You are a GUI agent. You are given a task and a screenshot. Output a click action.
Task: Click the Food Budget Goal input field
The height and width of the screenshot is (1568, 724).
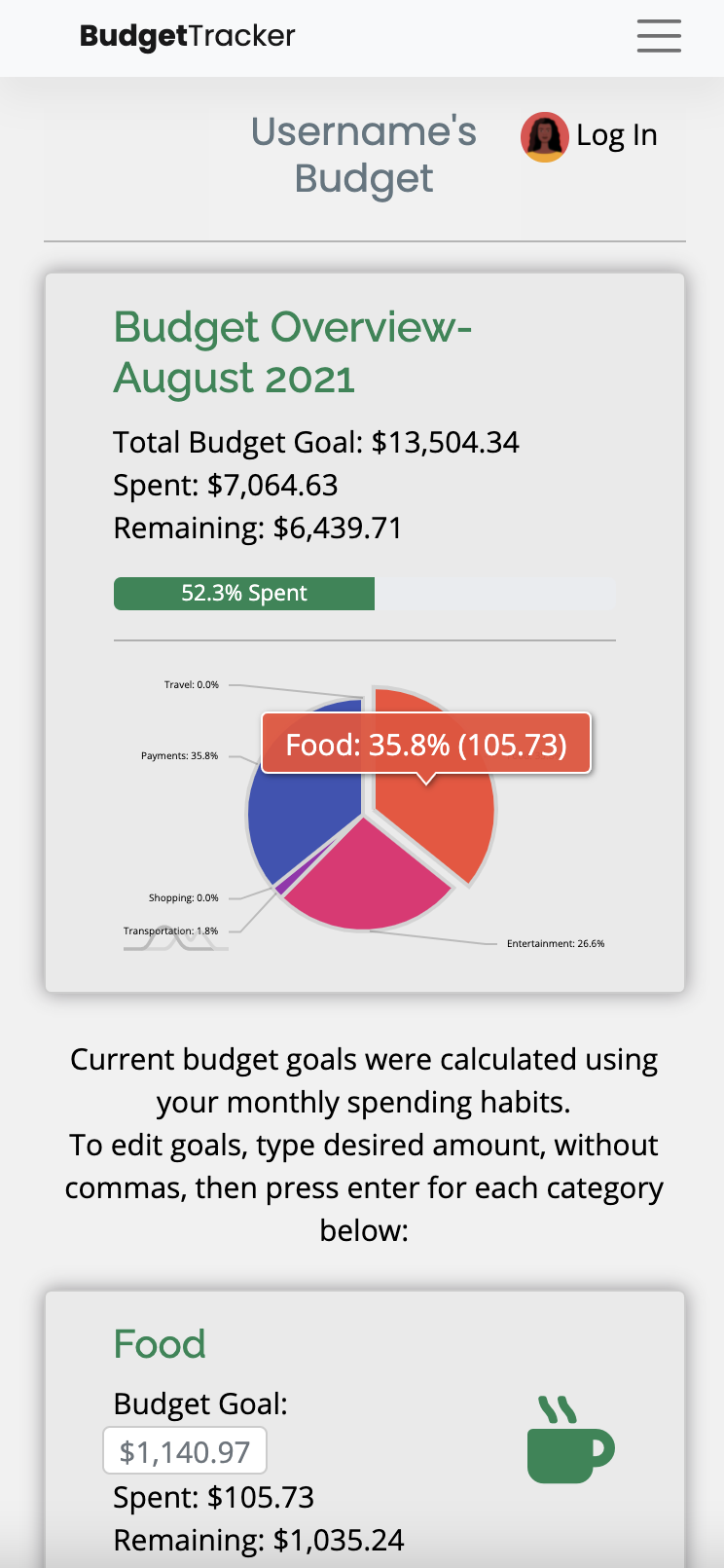(185, 1450)
